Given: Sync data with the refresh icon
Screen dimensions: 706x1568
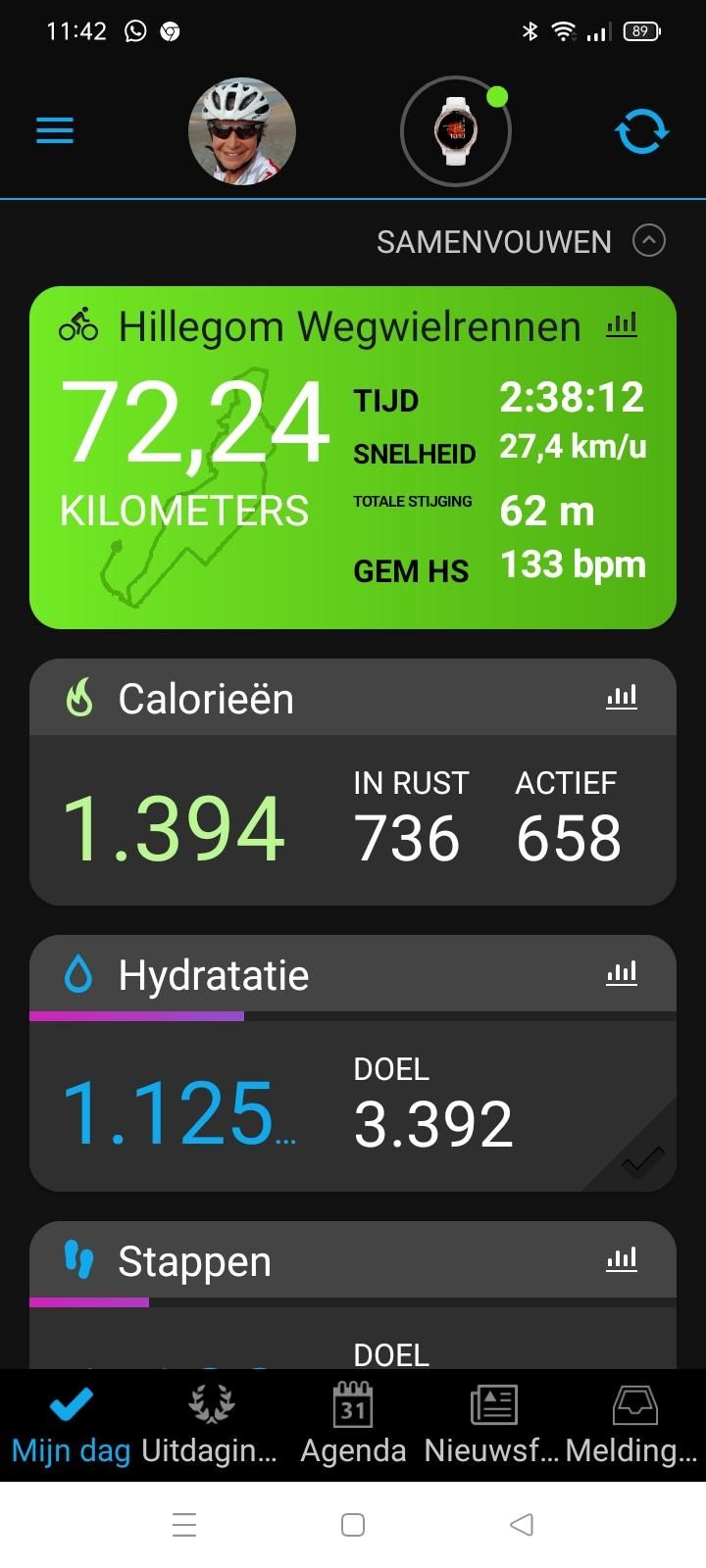Looking at the screenshot, I should pos(642,131).
